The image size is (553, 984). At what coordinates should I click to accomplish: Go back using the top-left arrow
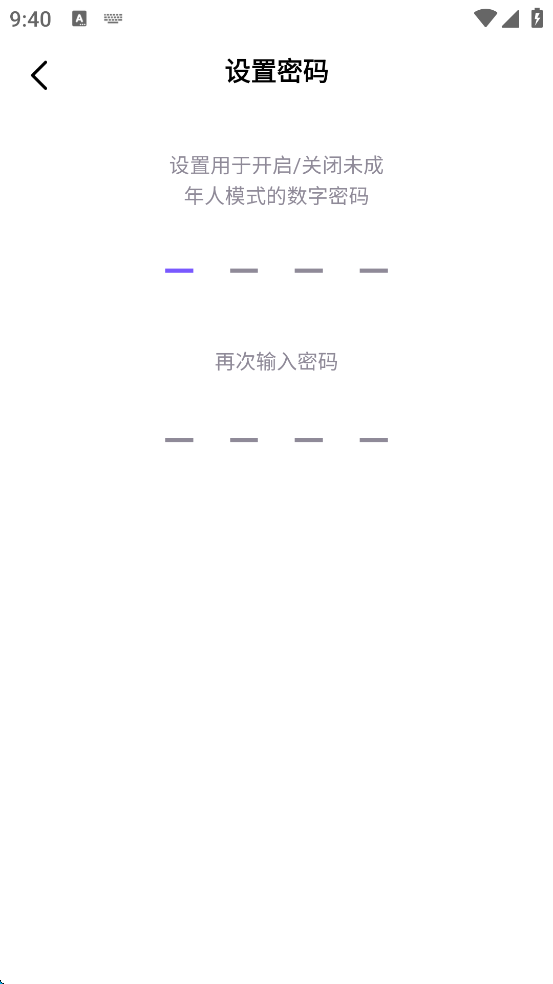point(39,75)
